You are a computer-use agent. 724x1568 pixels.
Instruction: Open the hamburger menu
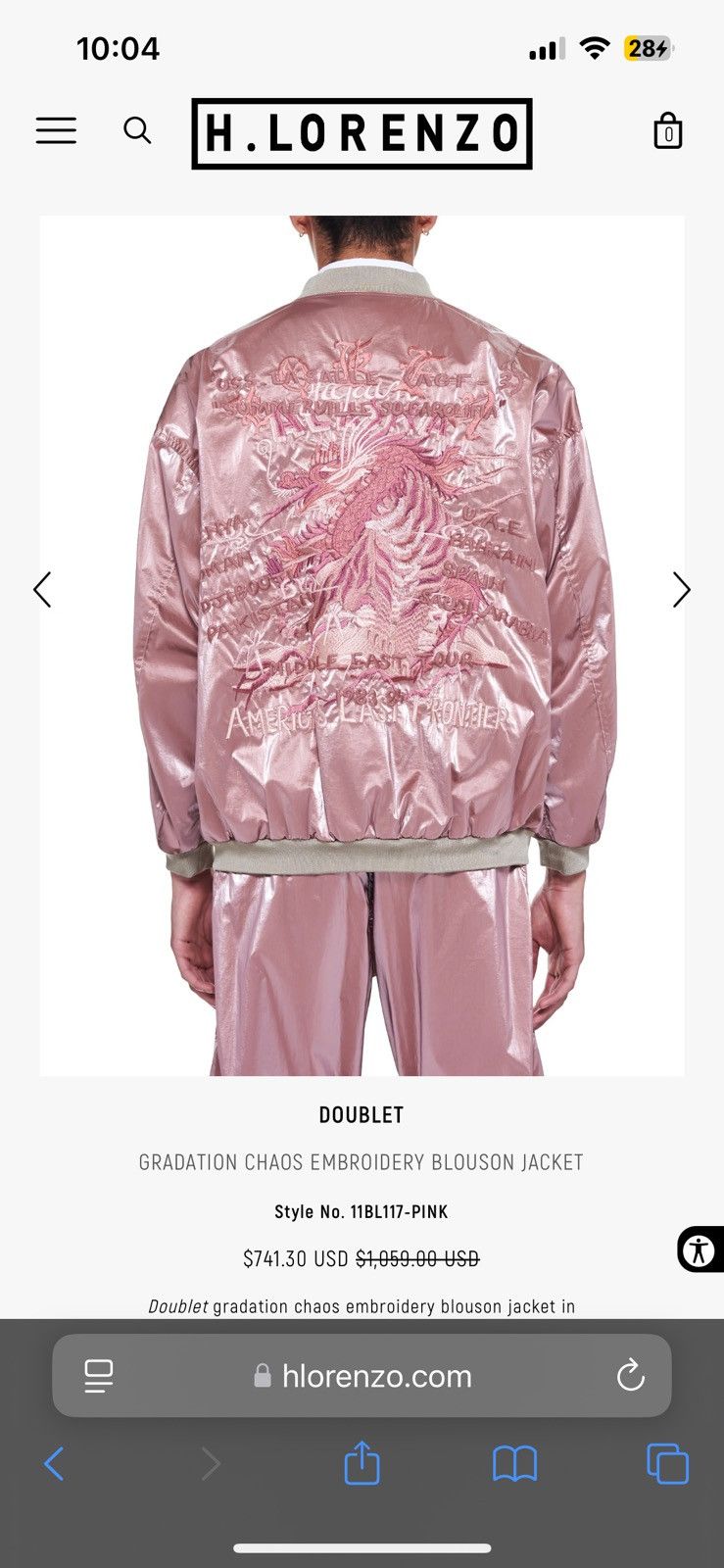(56, 130)
